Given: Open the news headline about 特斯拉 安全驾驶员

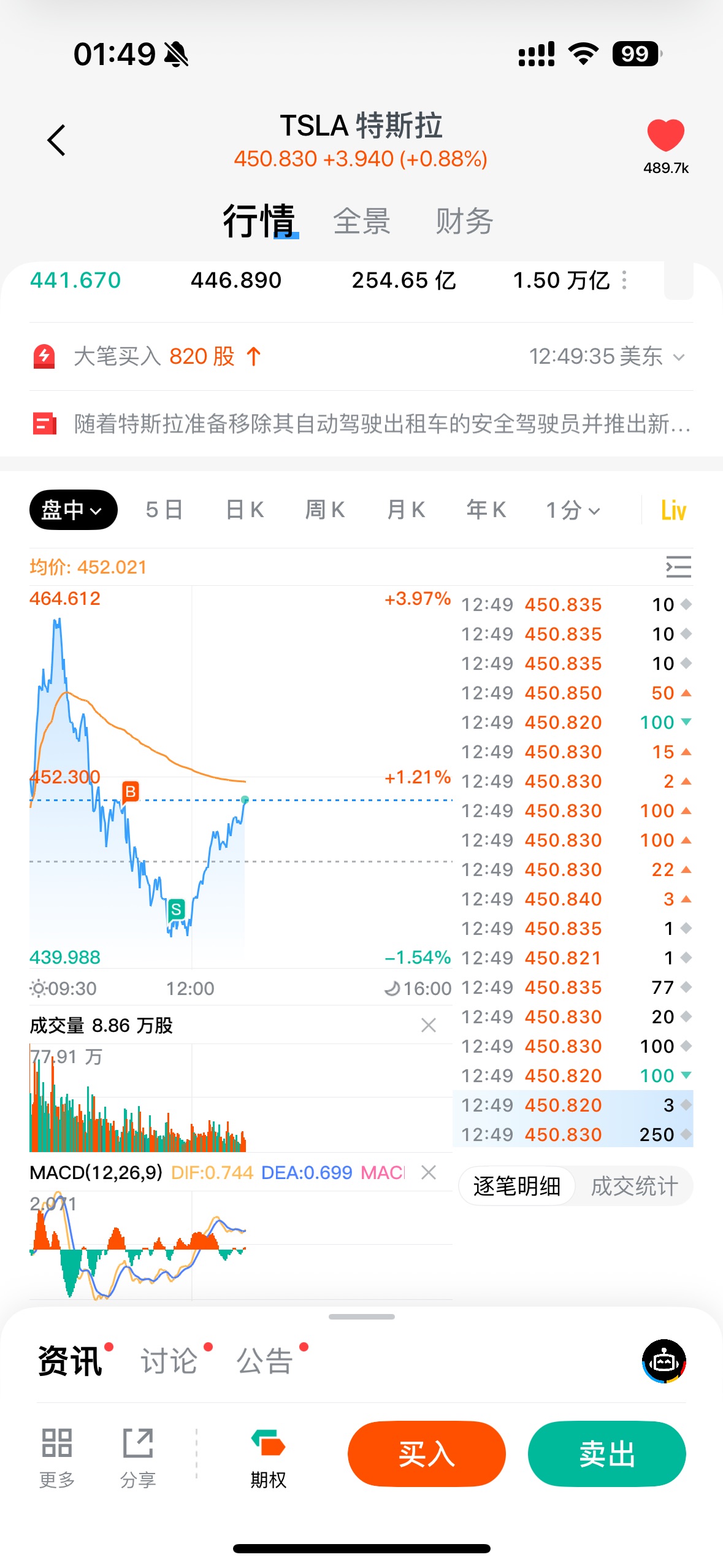Looking at the screenshot, I should [x=381, y=424].
